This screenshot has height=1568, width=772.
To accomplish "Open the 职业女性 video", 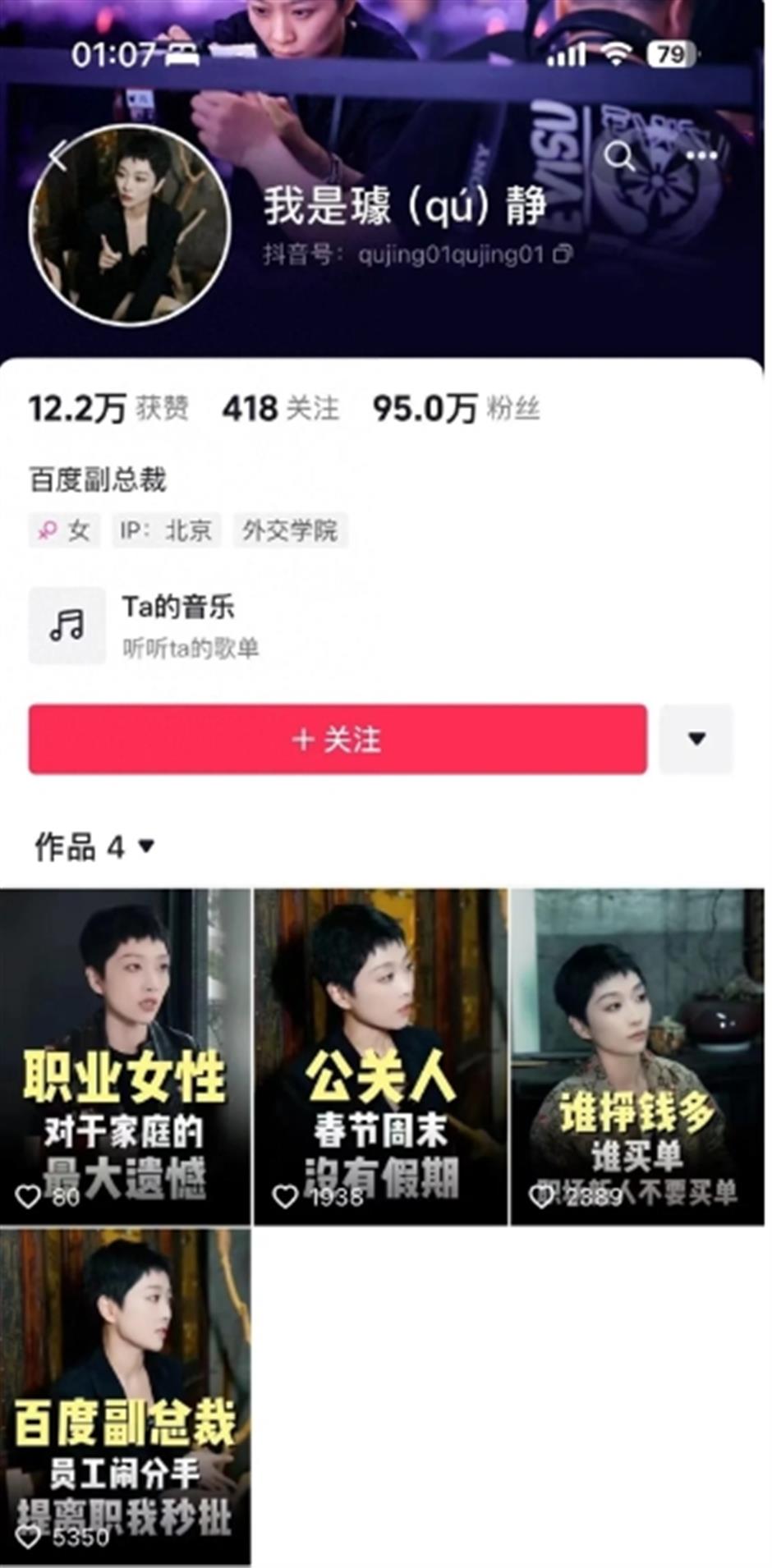I will point(125,1057).
